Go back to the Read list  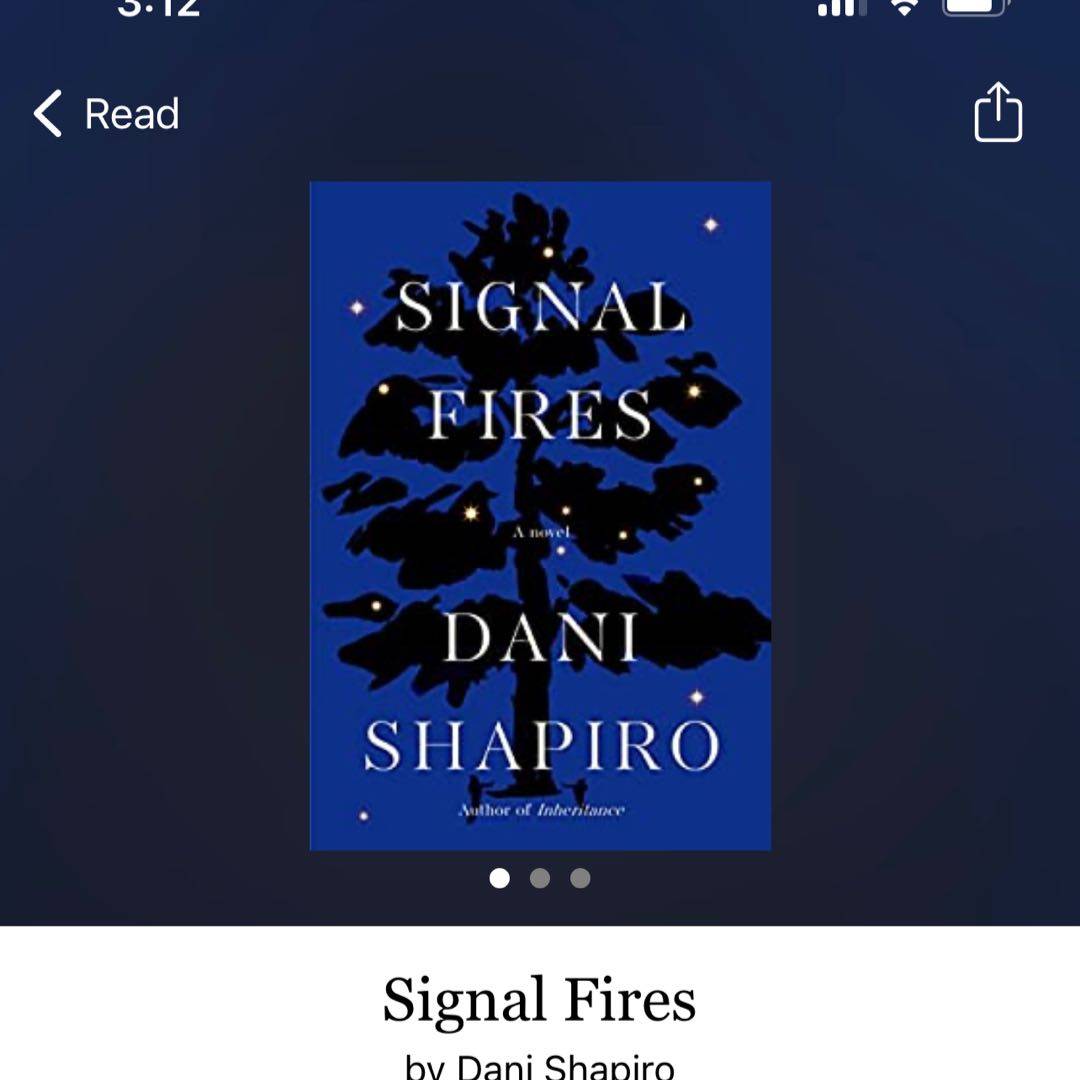tap(106, 114)
